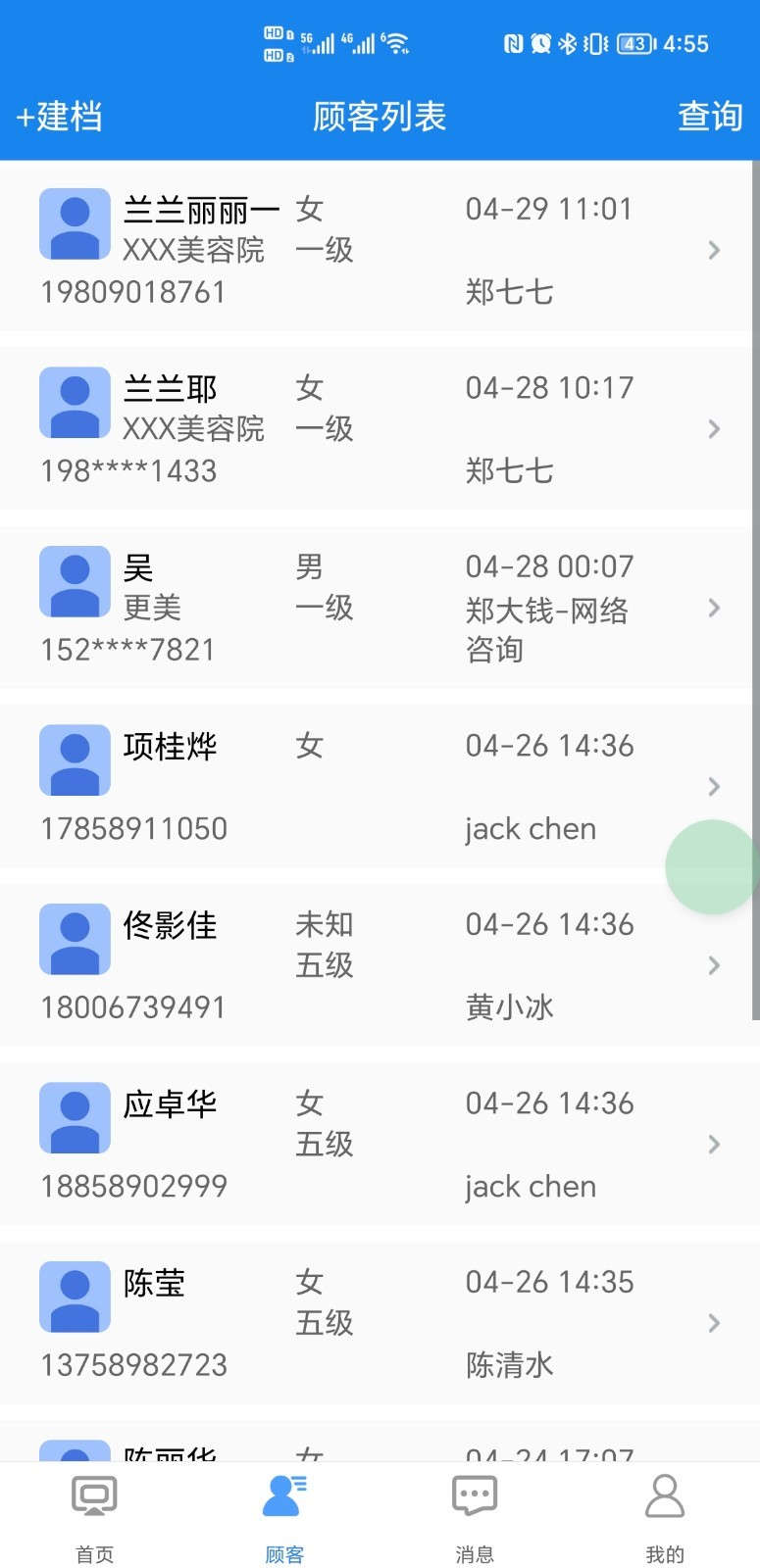Tap consultant name jack chen
Image resolution: width=760 pixels, height=1568 pixels.
click(530, 828)
